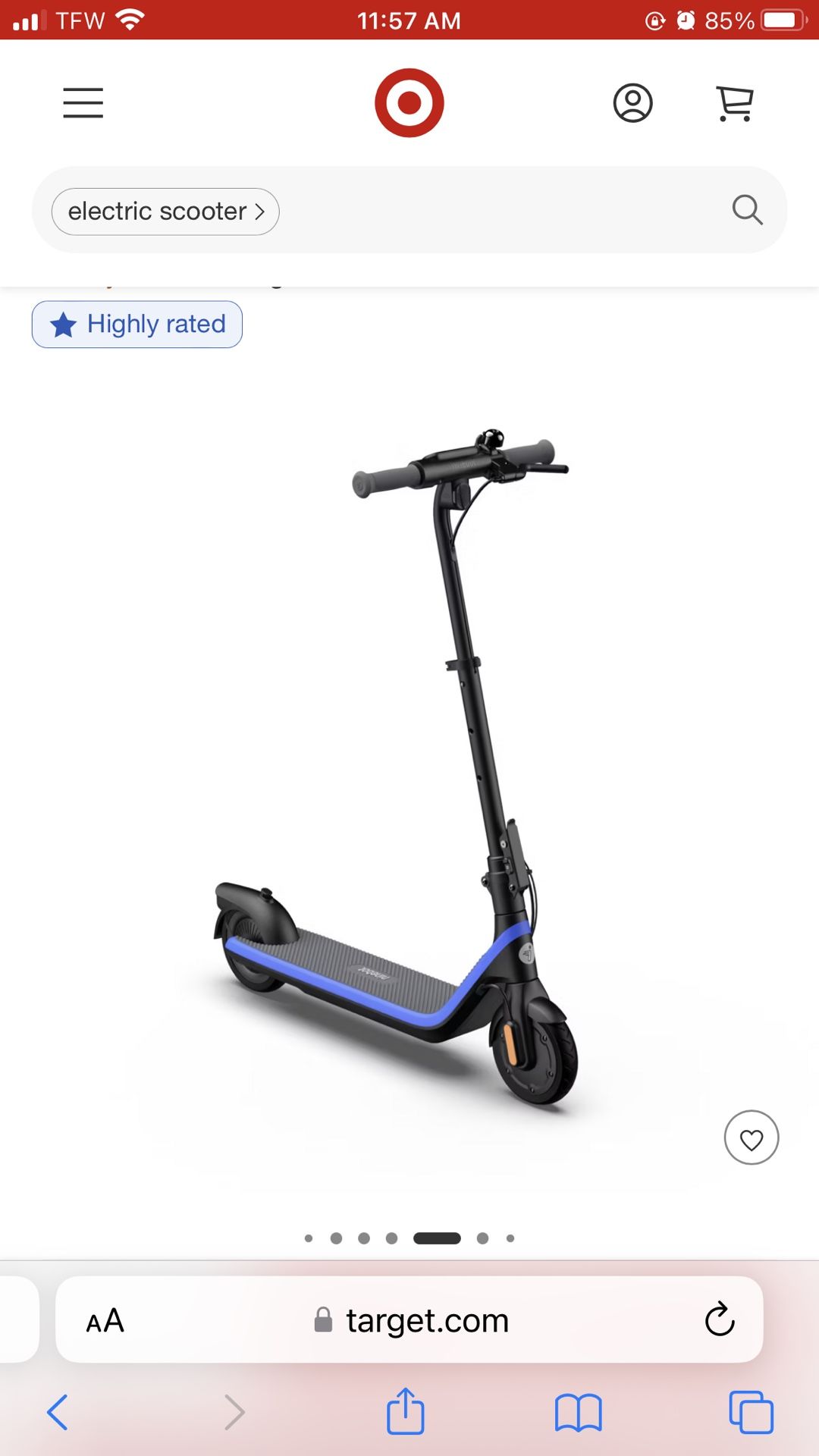Expand the electric scooter search chevron
Image resolution: width=819 pixels, height=1456 pixels.
click(261, 212)
